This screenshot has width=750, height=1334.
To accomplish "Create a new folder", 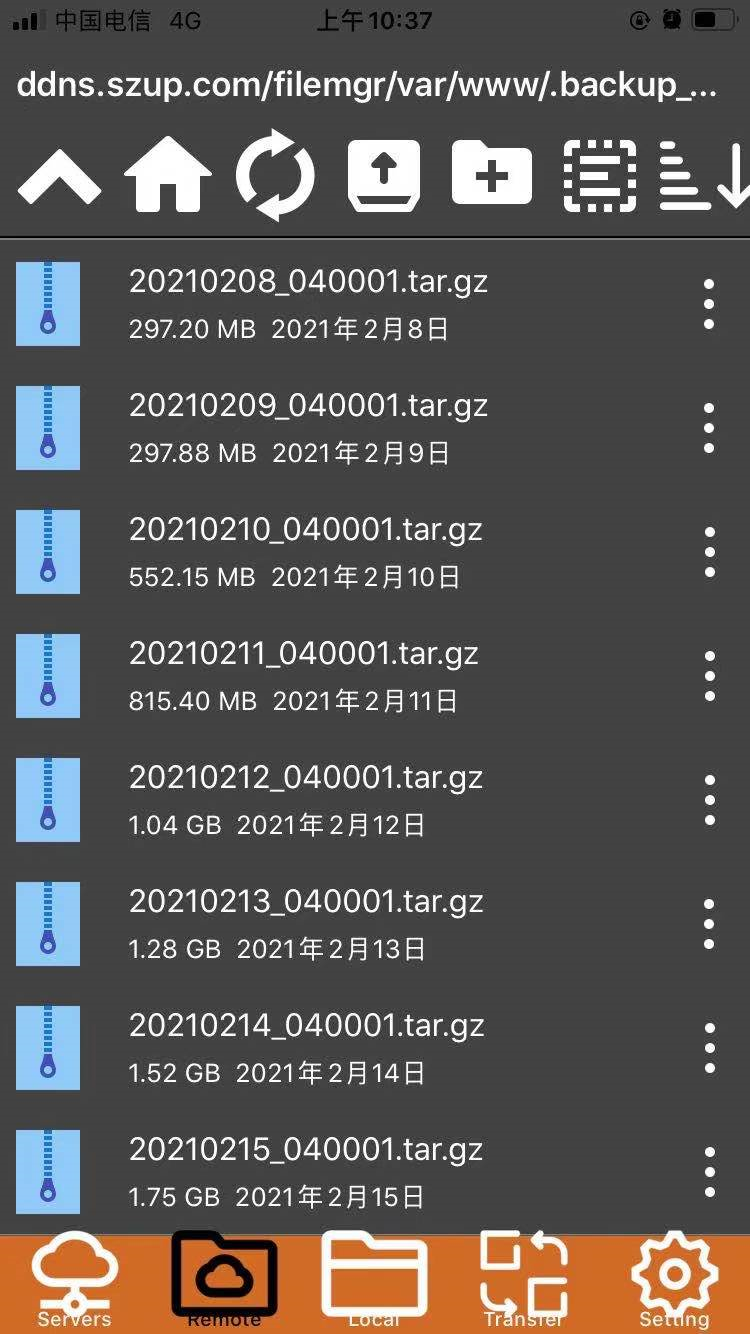I will pos(492,175).
